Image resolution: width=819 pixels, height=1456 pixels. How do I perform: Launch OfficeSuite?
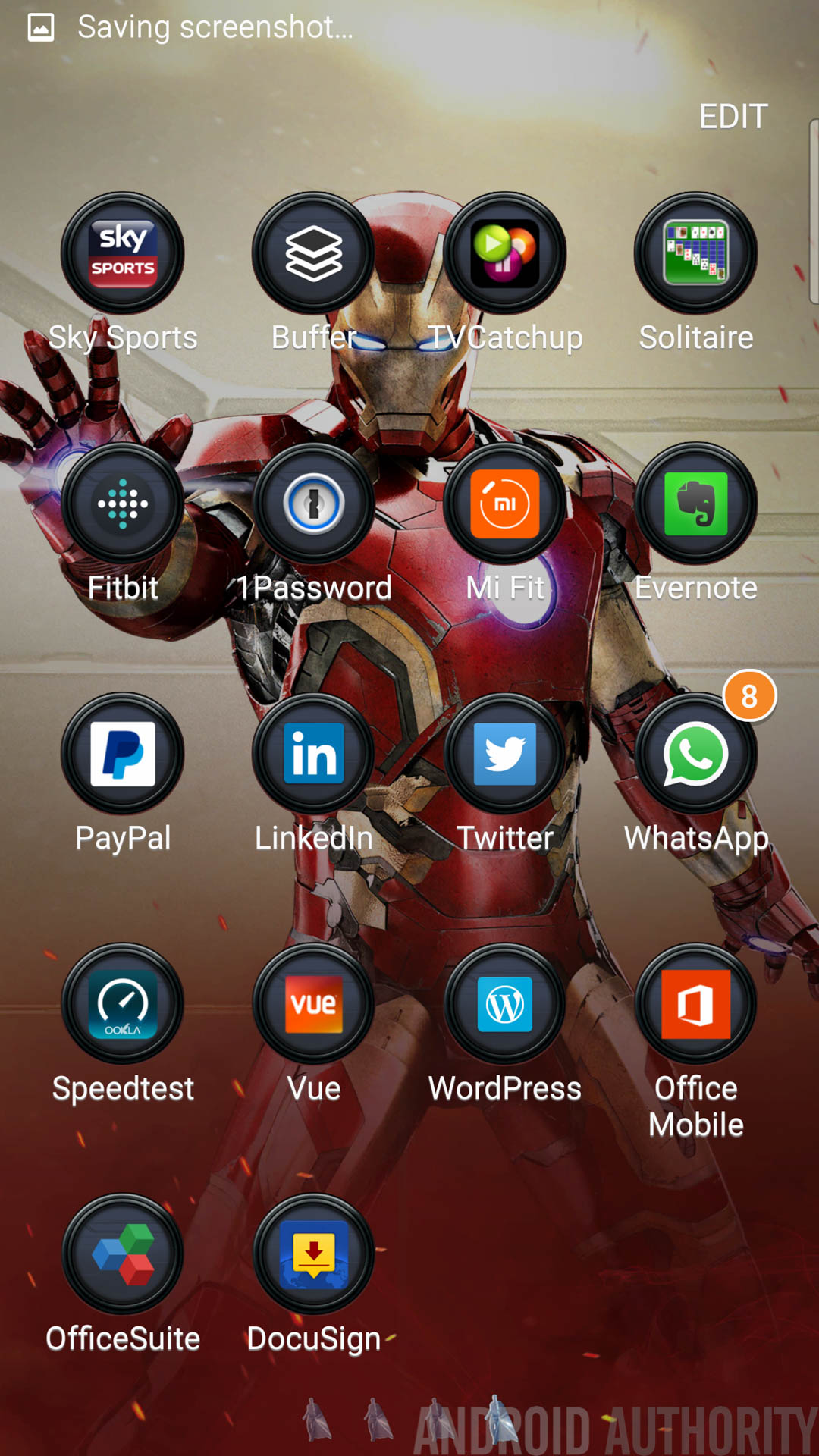(x=123, y=1254)
